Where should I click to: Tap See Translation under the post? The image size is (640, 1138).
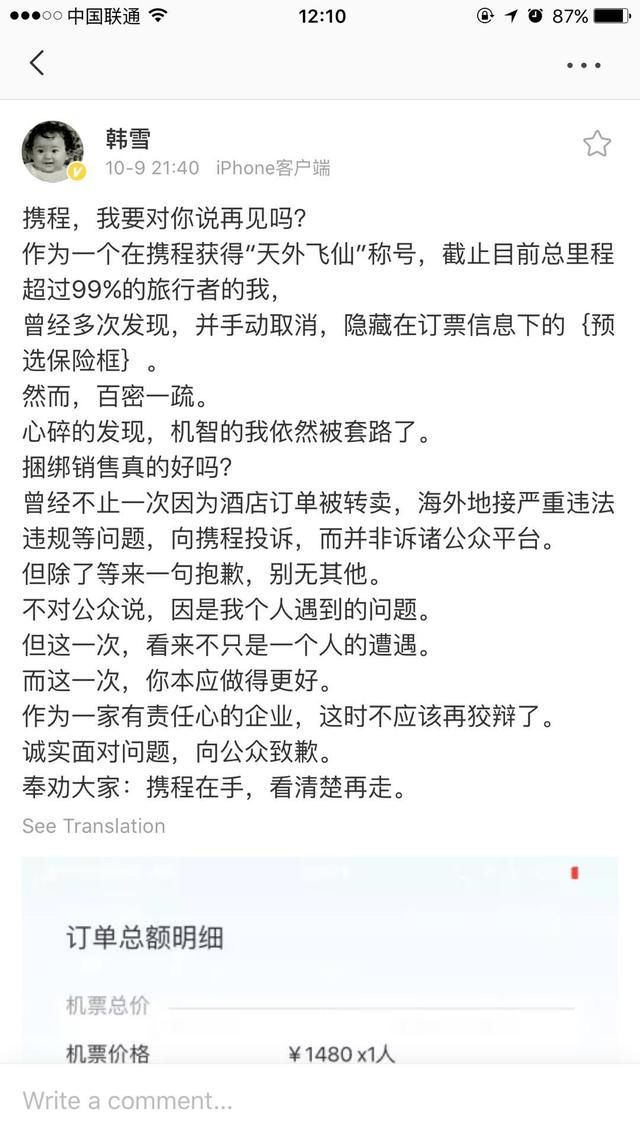click(93, 826)
